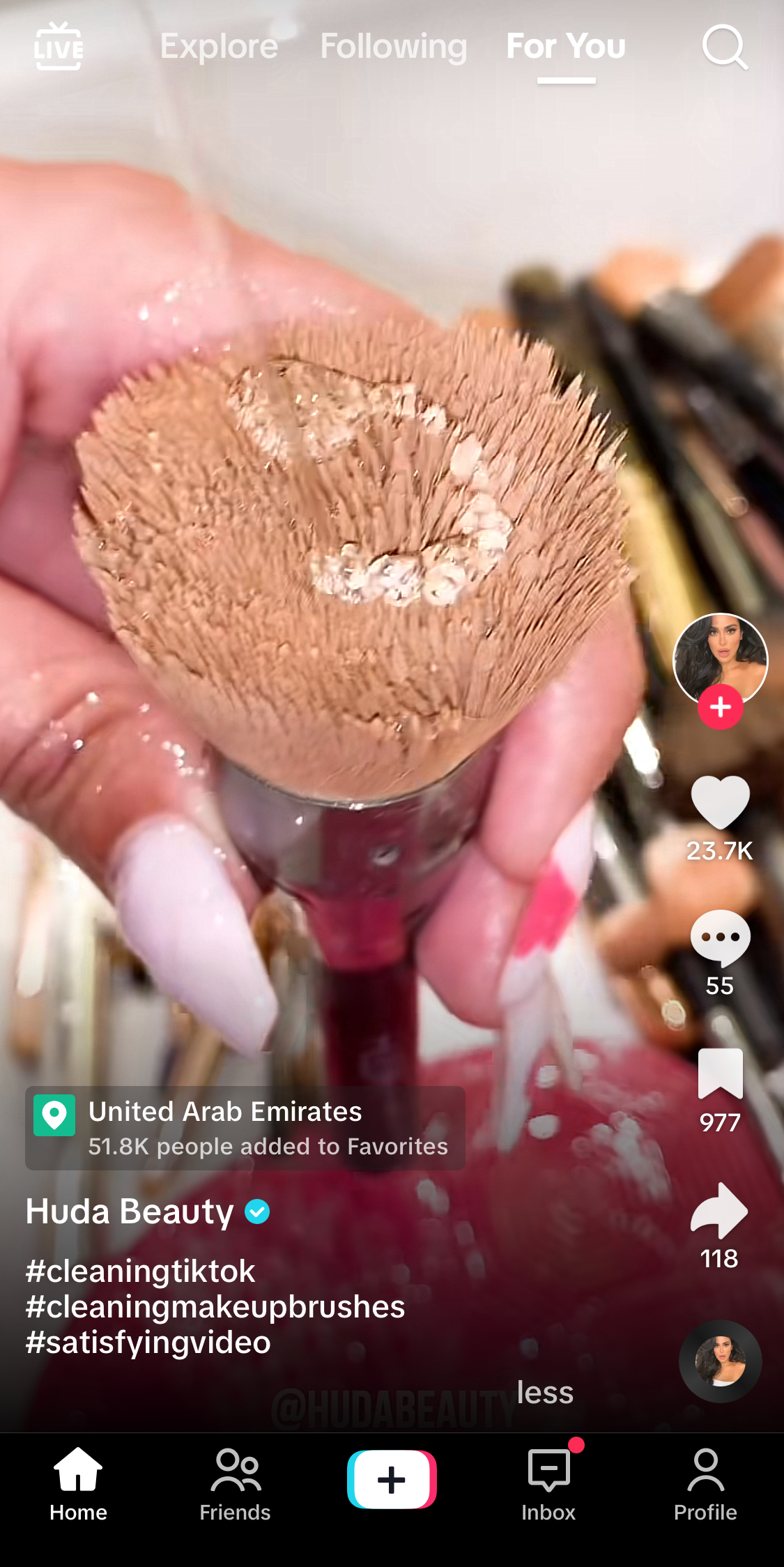Like this video with the heart
The image size is (784, 1567).
(x=720, y=802)
